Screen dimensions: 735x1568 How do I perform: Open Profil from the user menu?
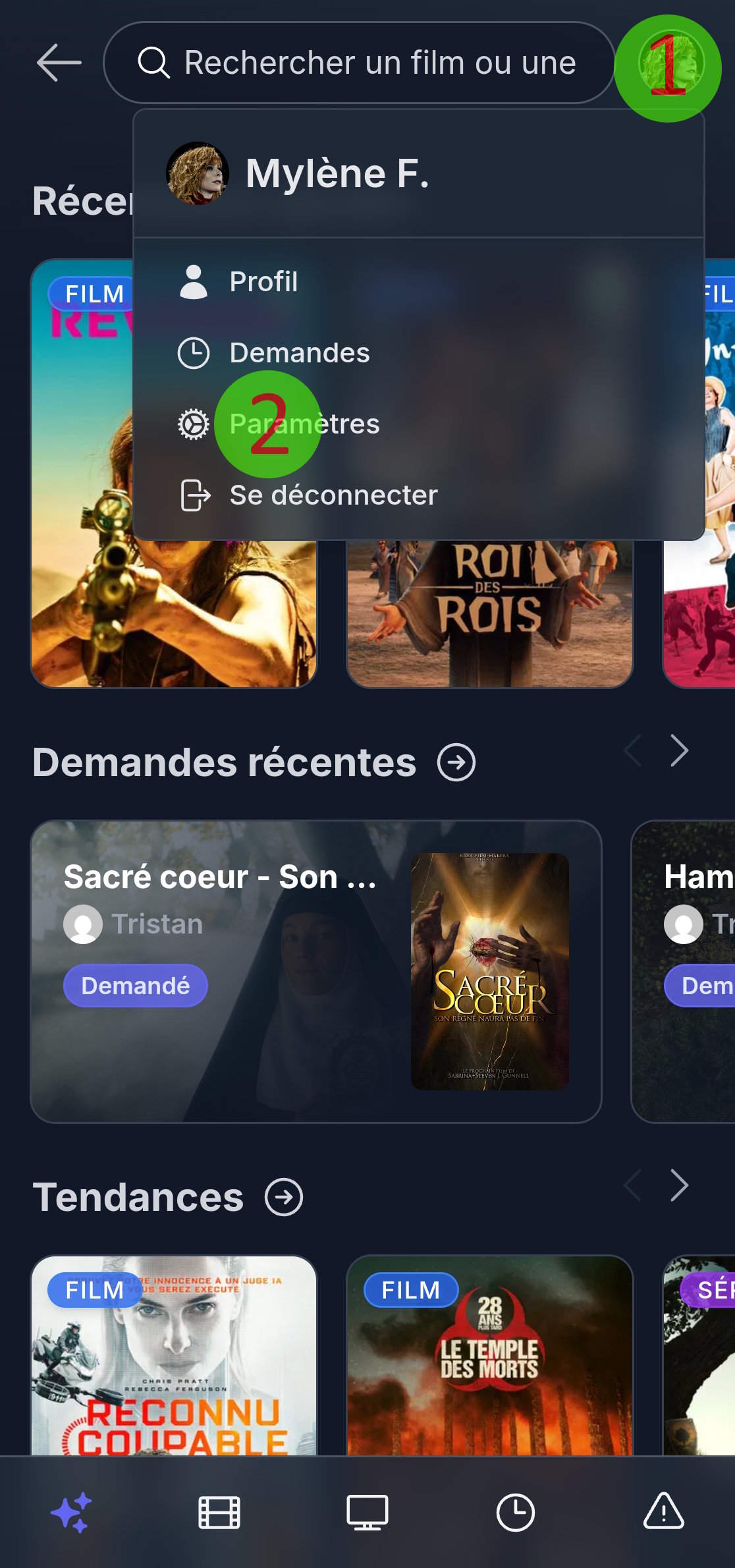coord(263,282)
